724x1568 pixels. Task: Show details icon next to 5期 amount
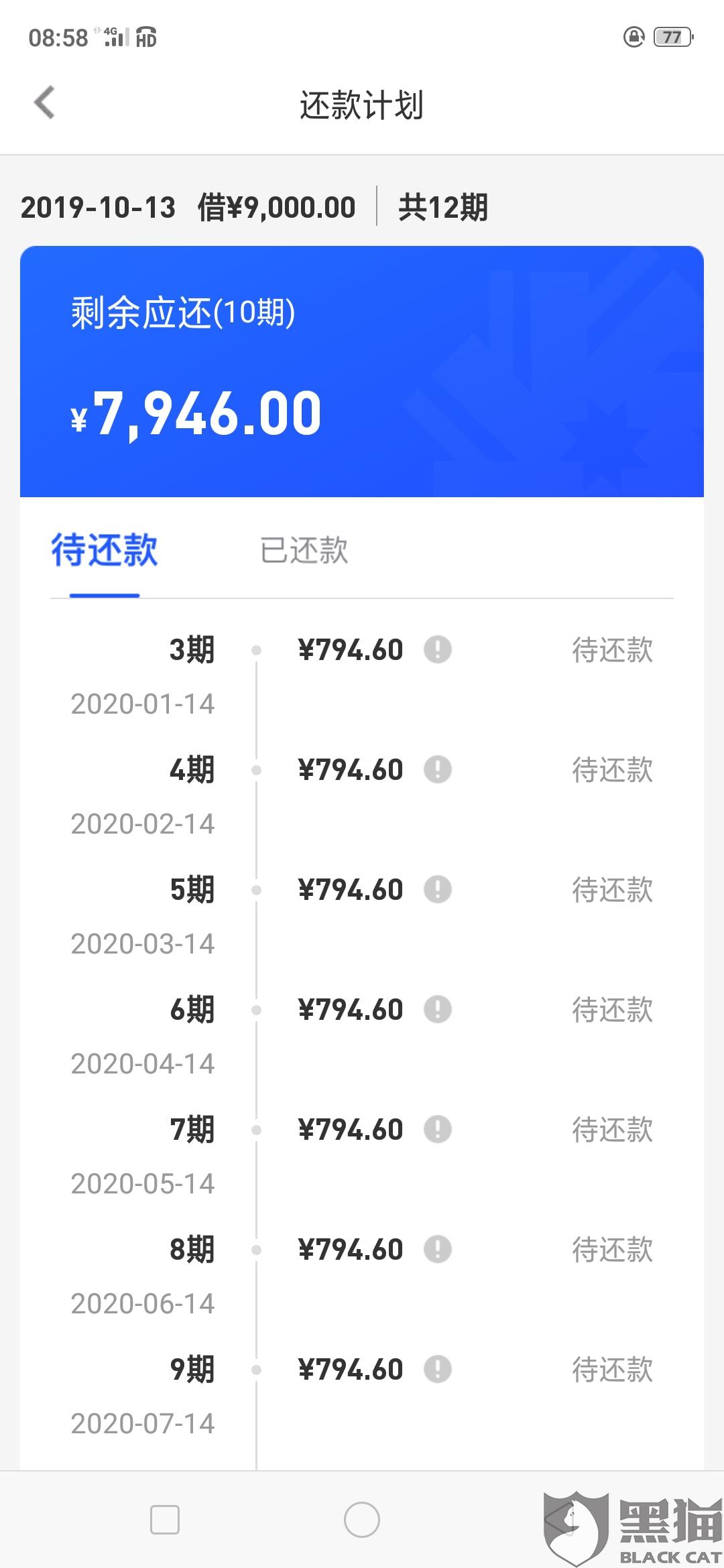(438, 889)
